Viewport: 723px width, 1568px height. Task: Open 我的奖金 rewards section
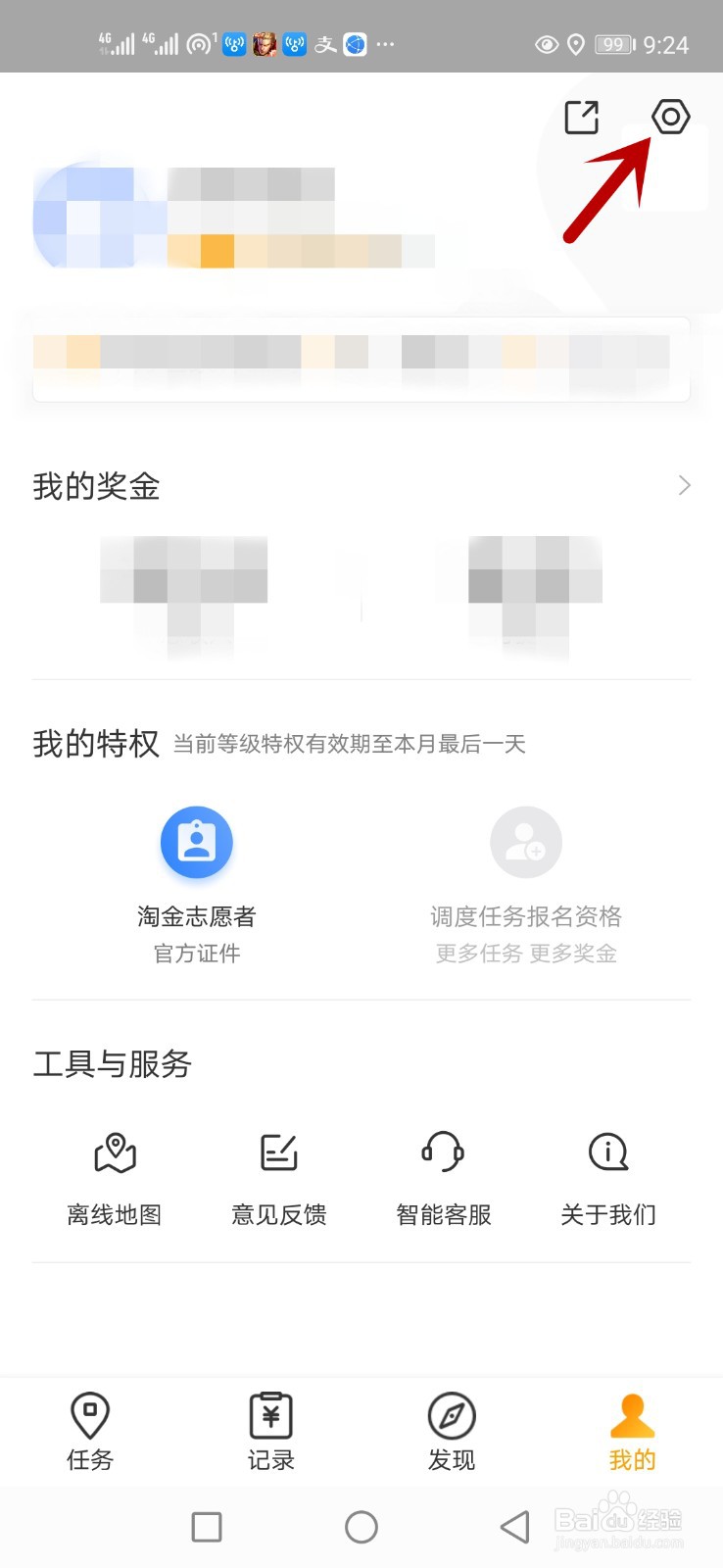click(98, 485)
